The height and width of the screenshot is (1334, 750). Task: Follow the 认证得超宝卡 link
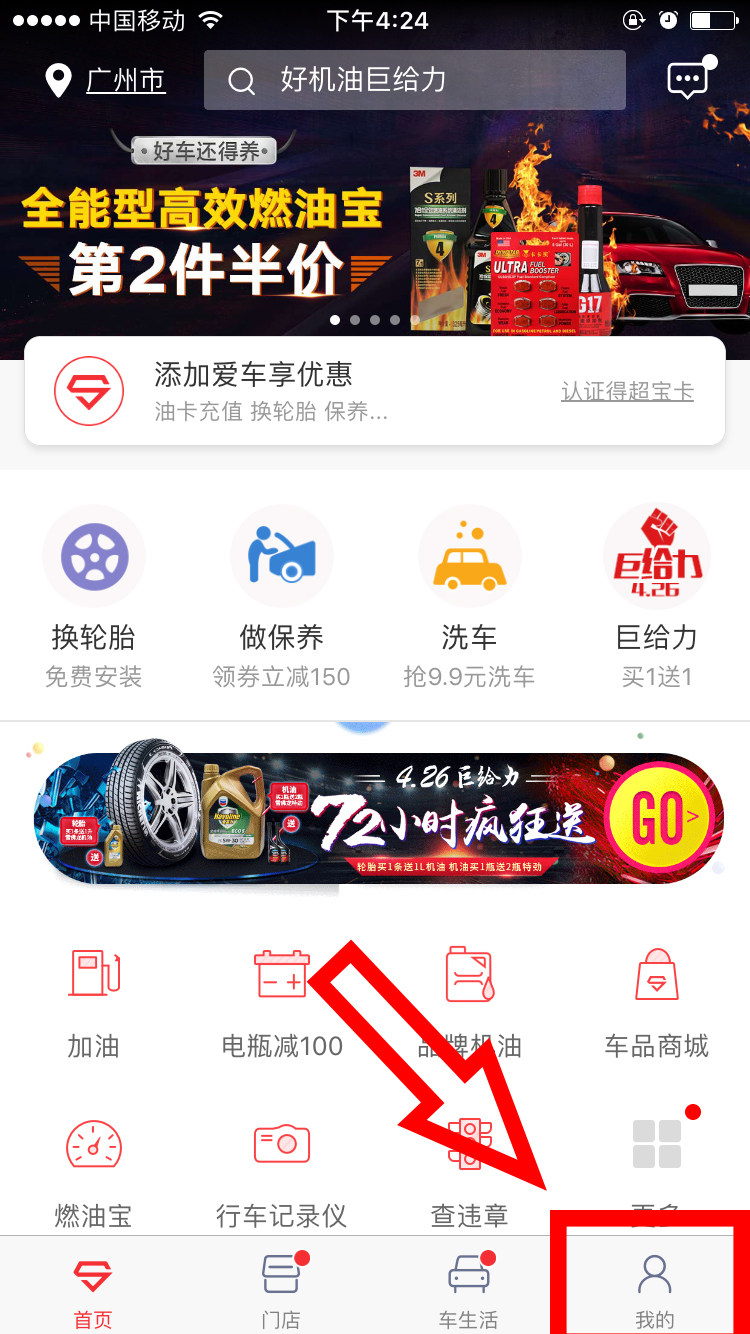627,391
